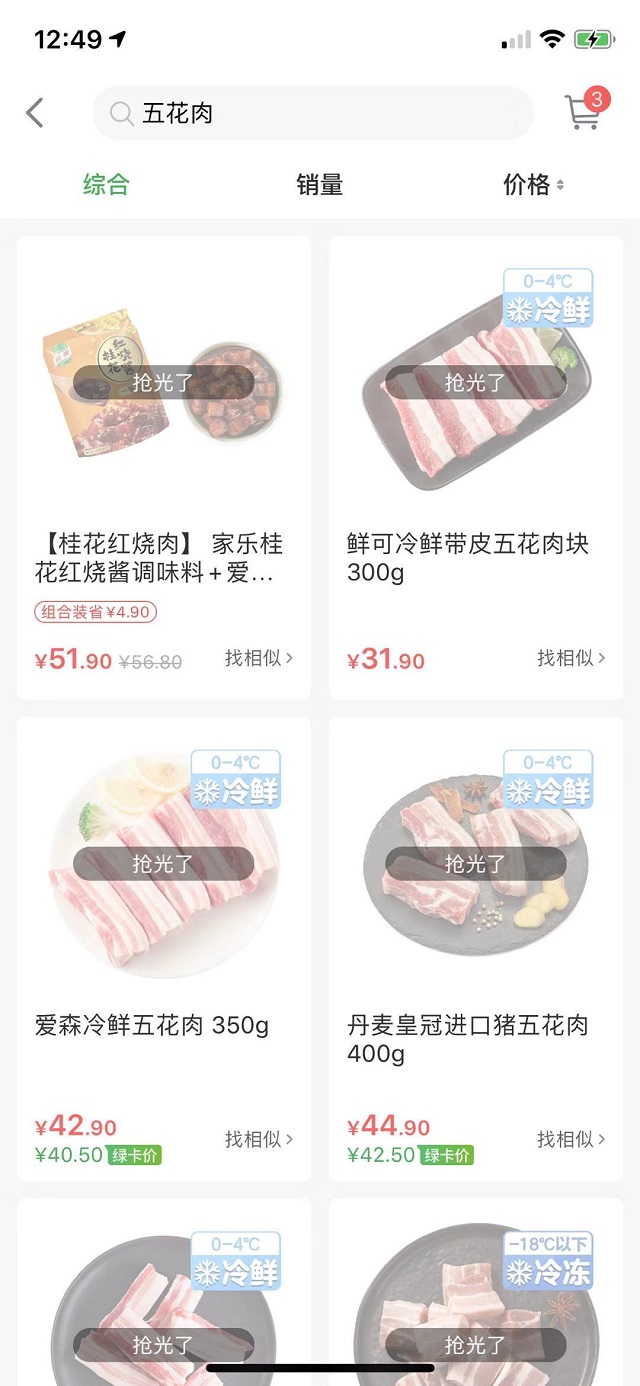The image size is (640, 1386).
Task: Tap 找相似 for 鲜可冷鲜带皮五花肉块
Action: (571, 658)
